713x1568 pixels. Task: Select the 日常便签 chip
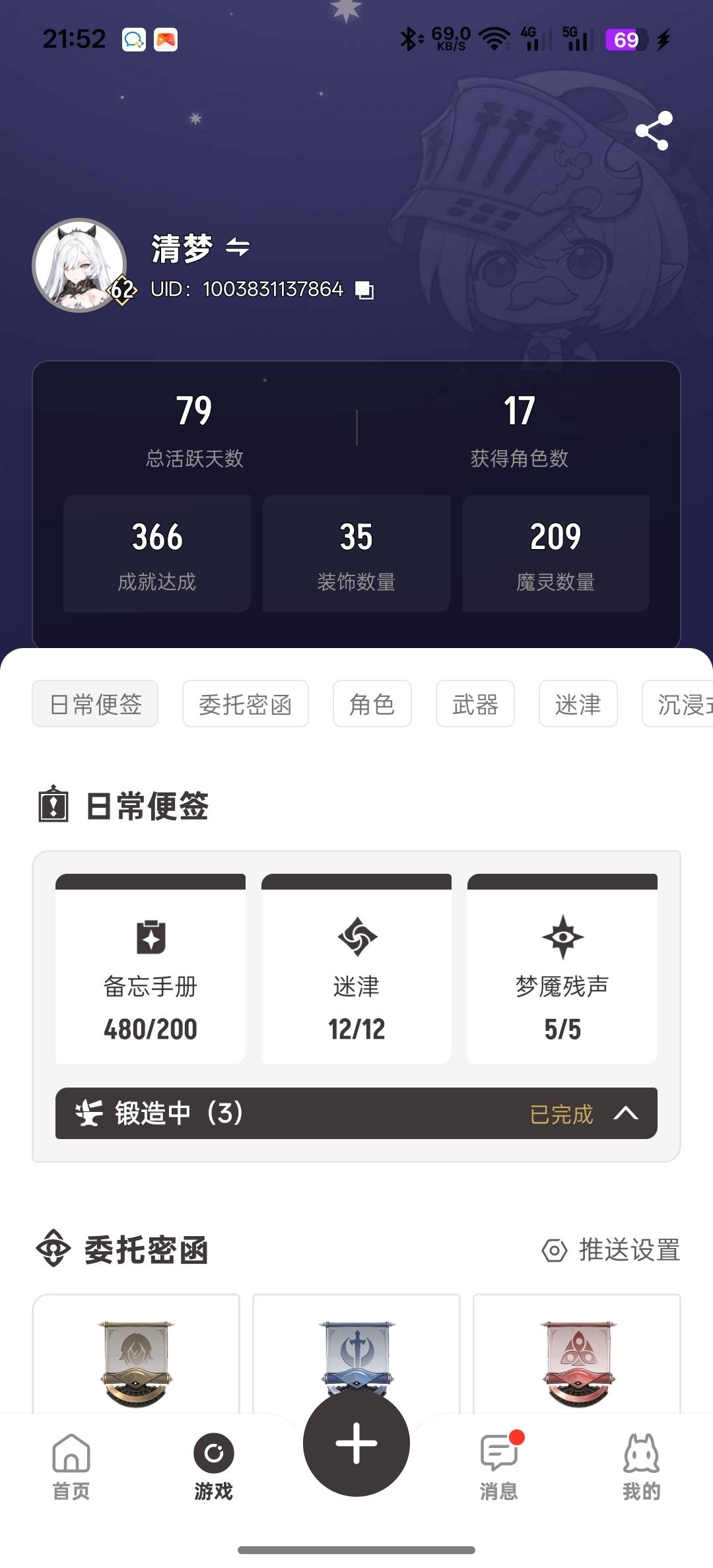[95, 704]
